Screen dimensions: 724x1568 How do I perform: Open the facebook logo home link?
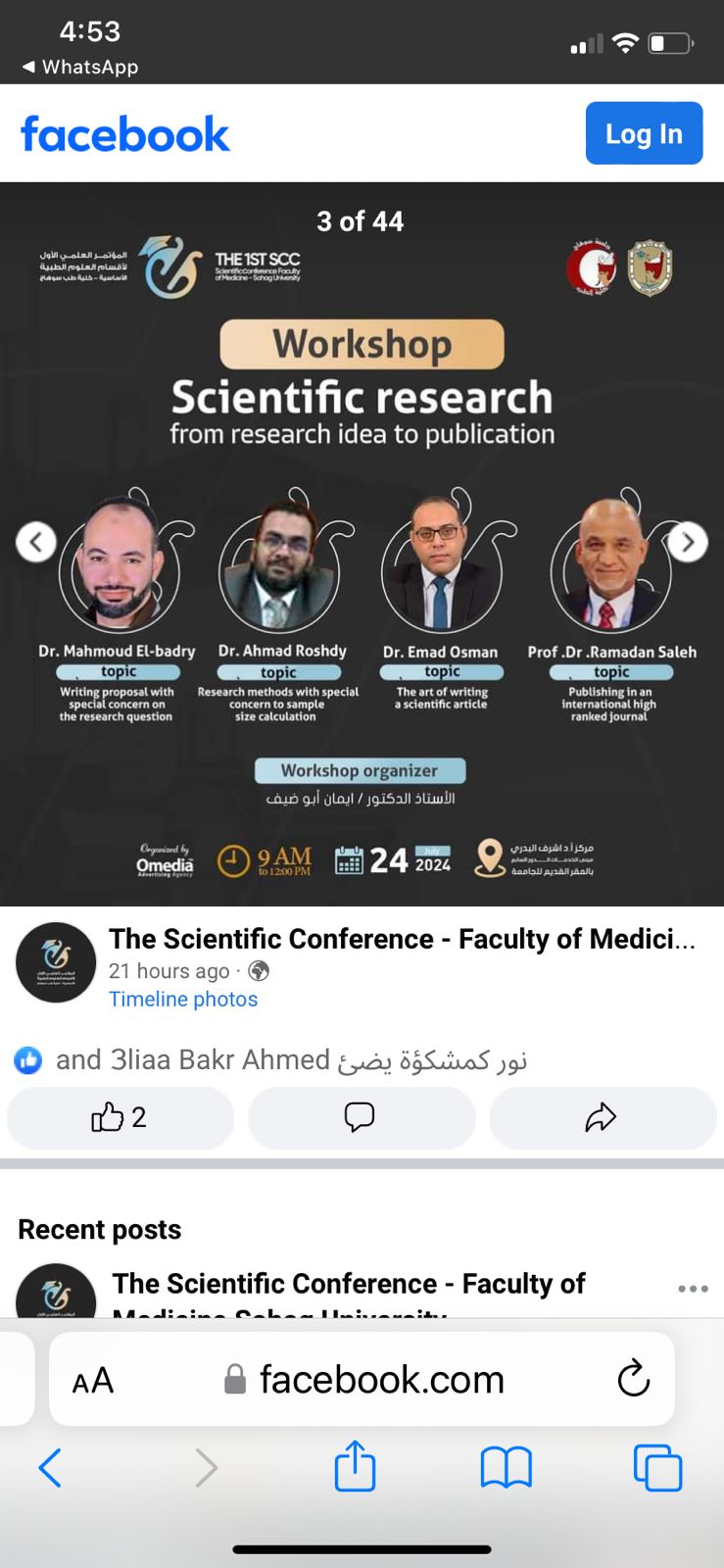tap(125, 134)
